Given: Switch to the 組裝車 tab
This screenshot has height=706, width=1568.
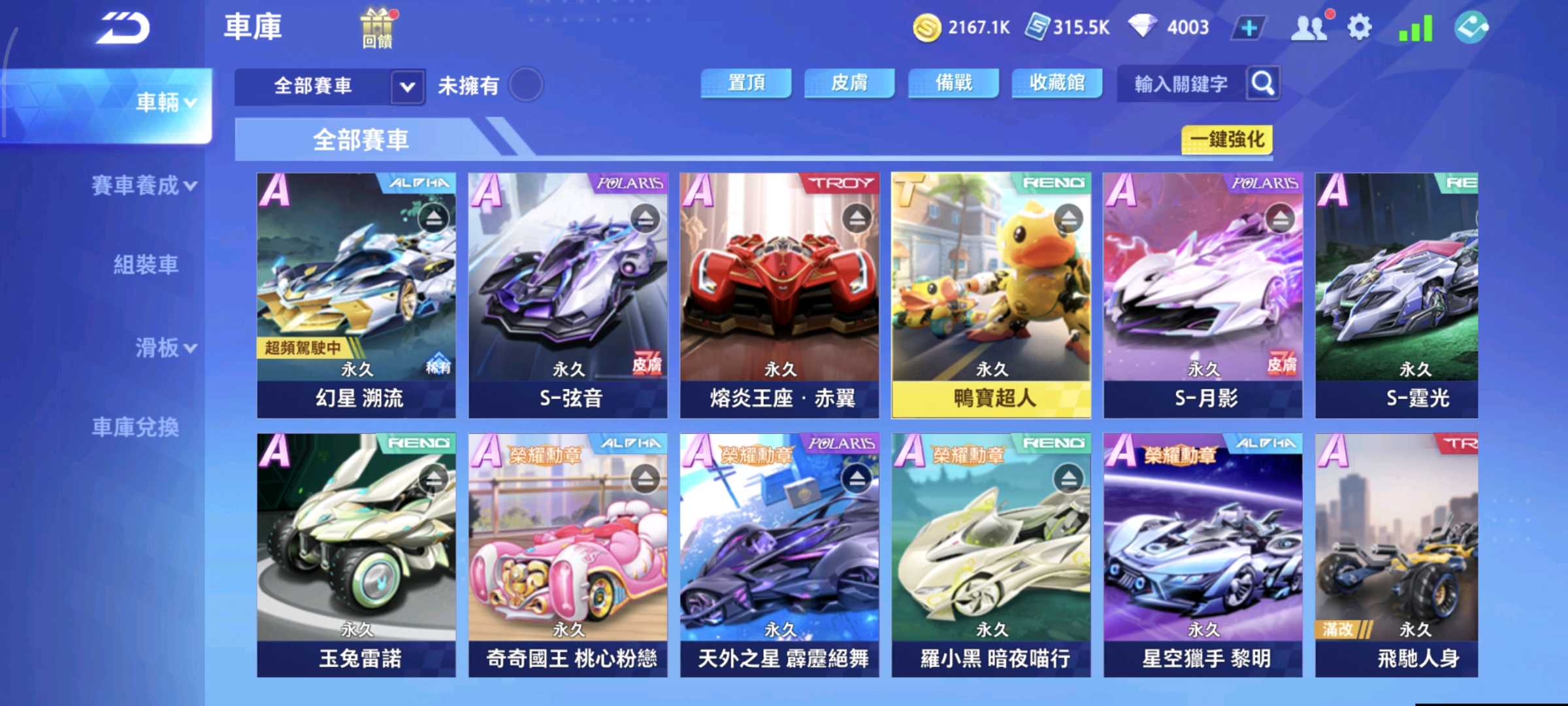Looking at the screenshot, I should [145, 265].
